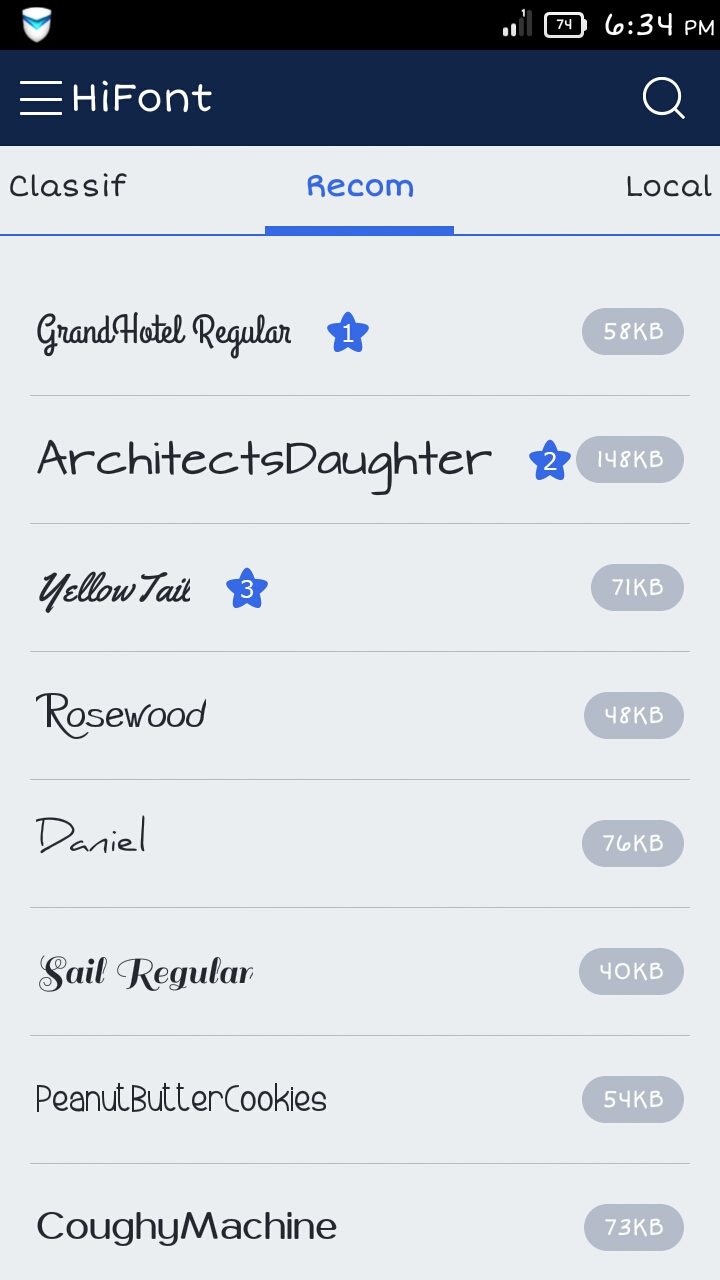Download the 76KB Daniel font

point(633,844)
